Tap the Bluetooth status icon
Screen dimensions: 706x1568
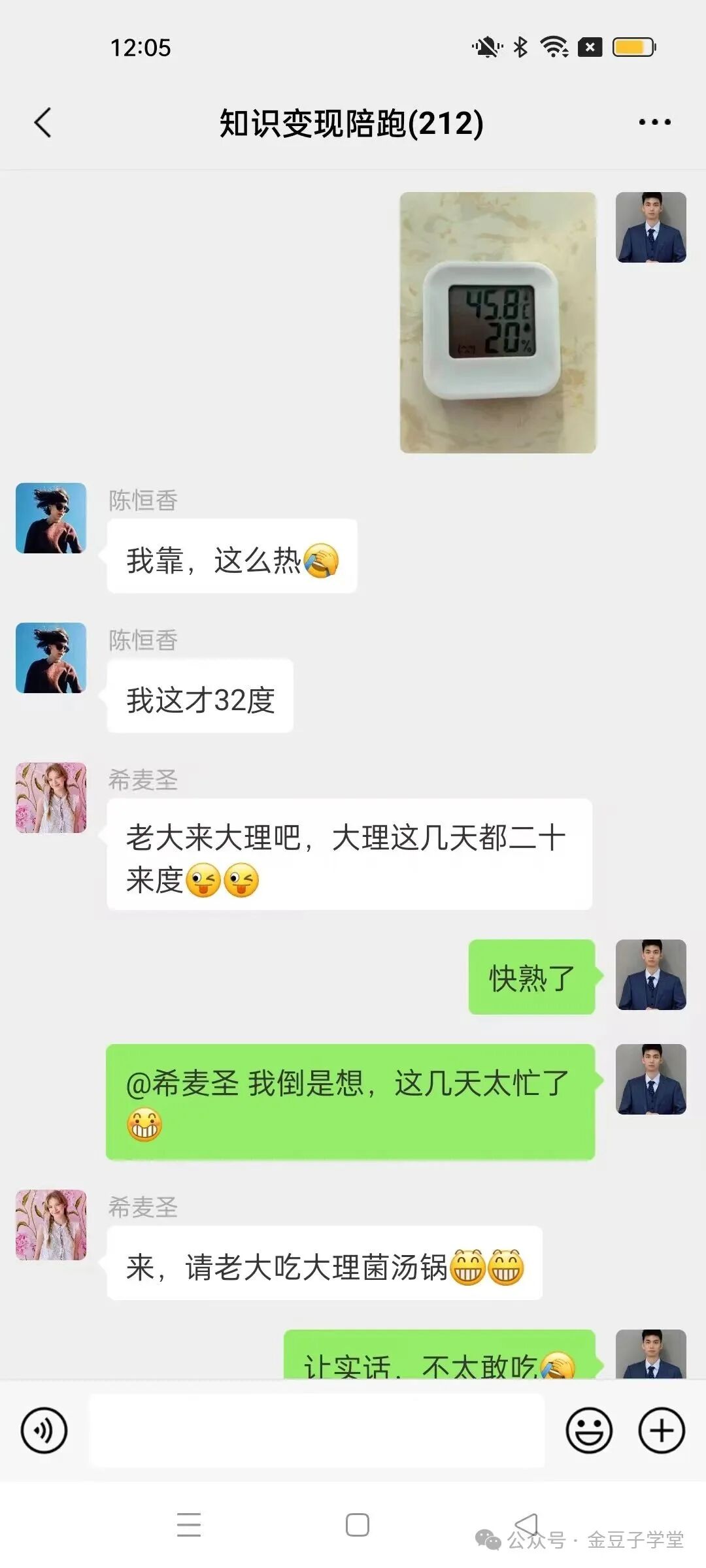pos(520,46)
